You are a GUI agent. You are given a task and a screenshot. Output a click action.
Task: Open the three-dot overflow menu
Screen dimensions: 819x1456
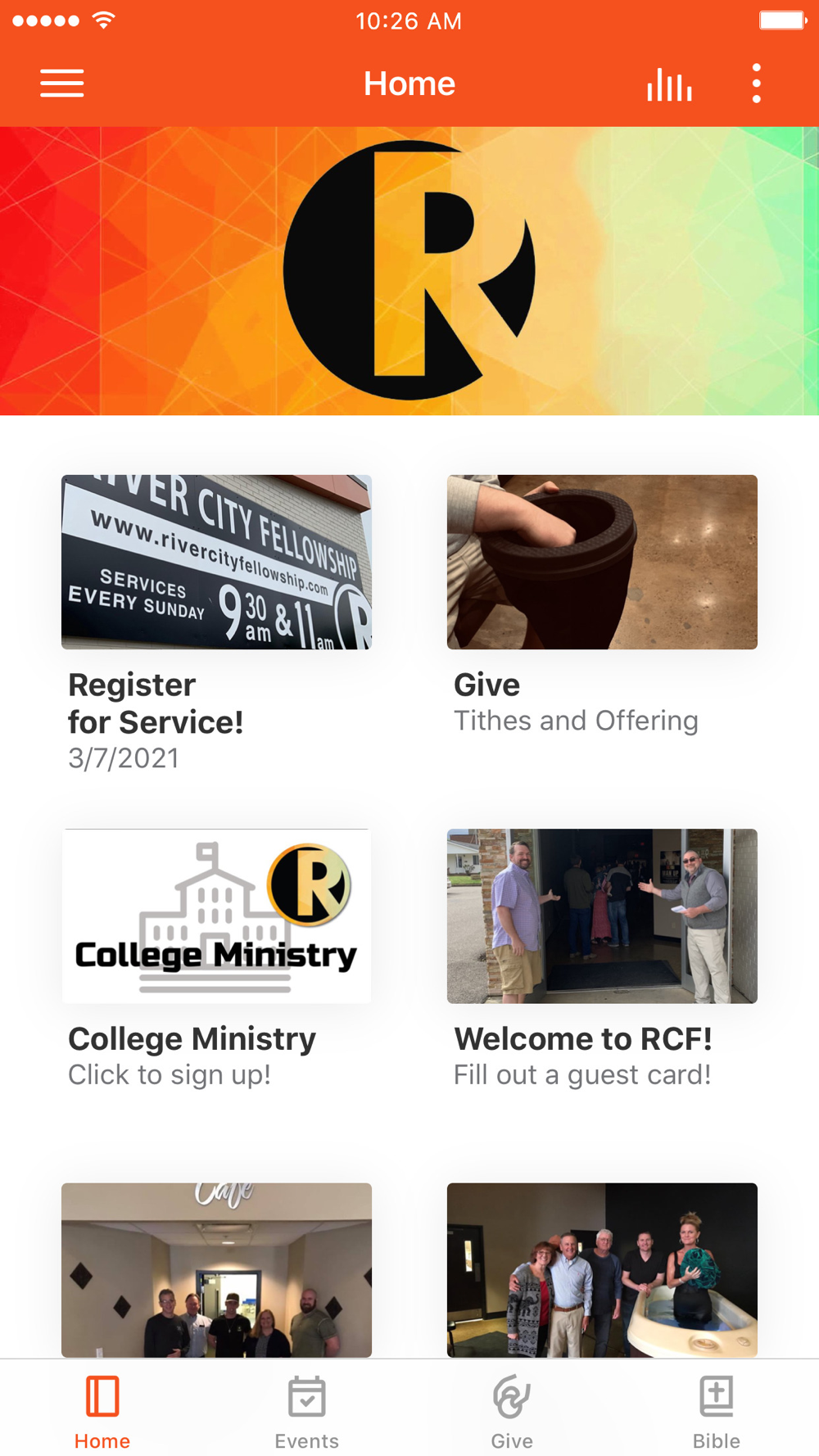[x=756, y=84]
